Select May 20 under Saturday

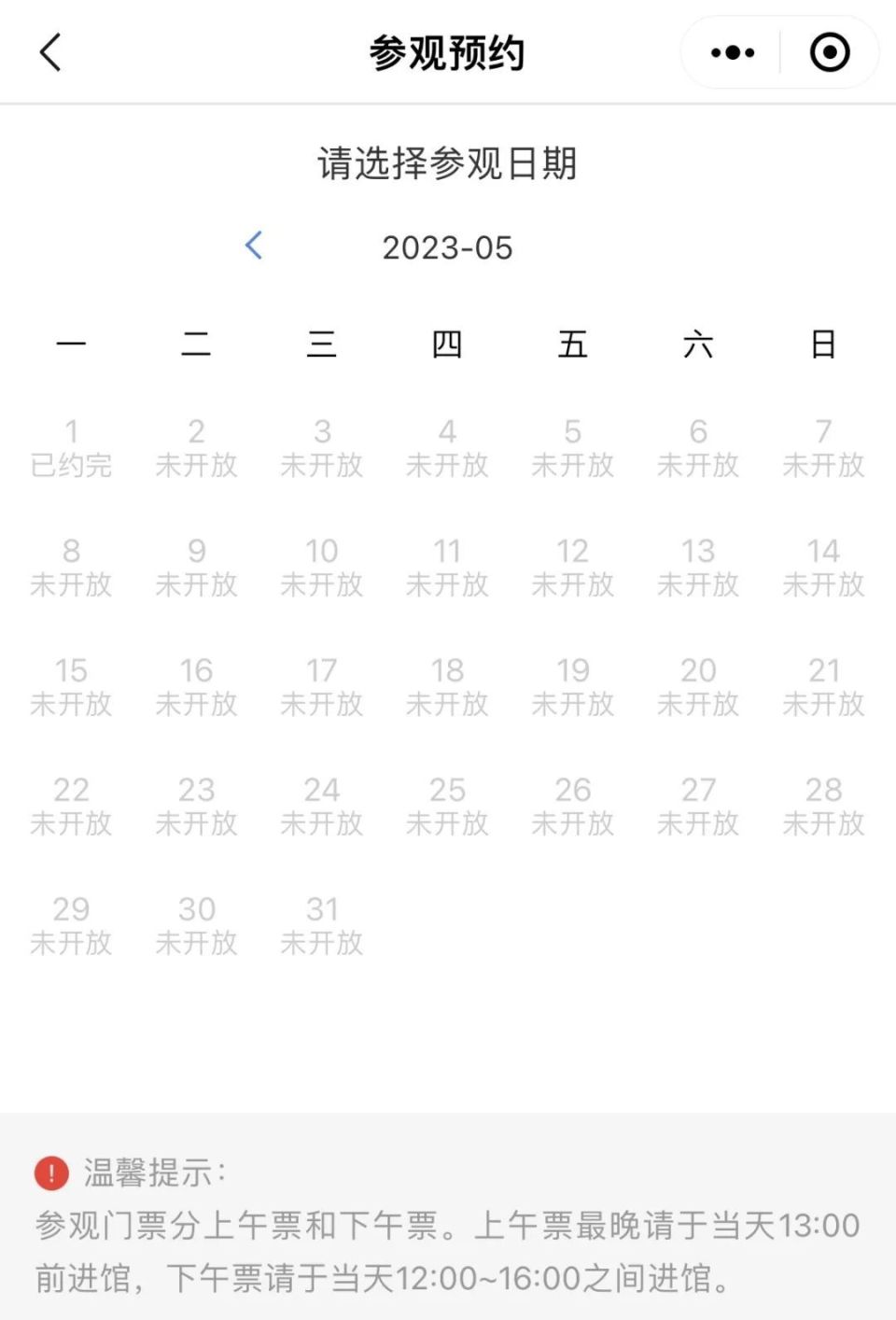(x=698, y=685)
